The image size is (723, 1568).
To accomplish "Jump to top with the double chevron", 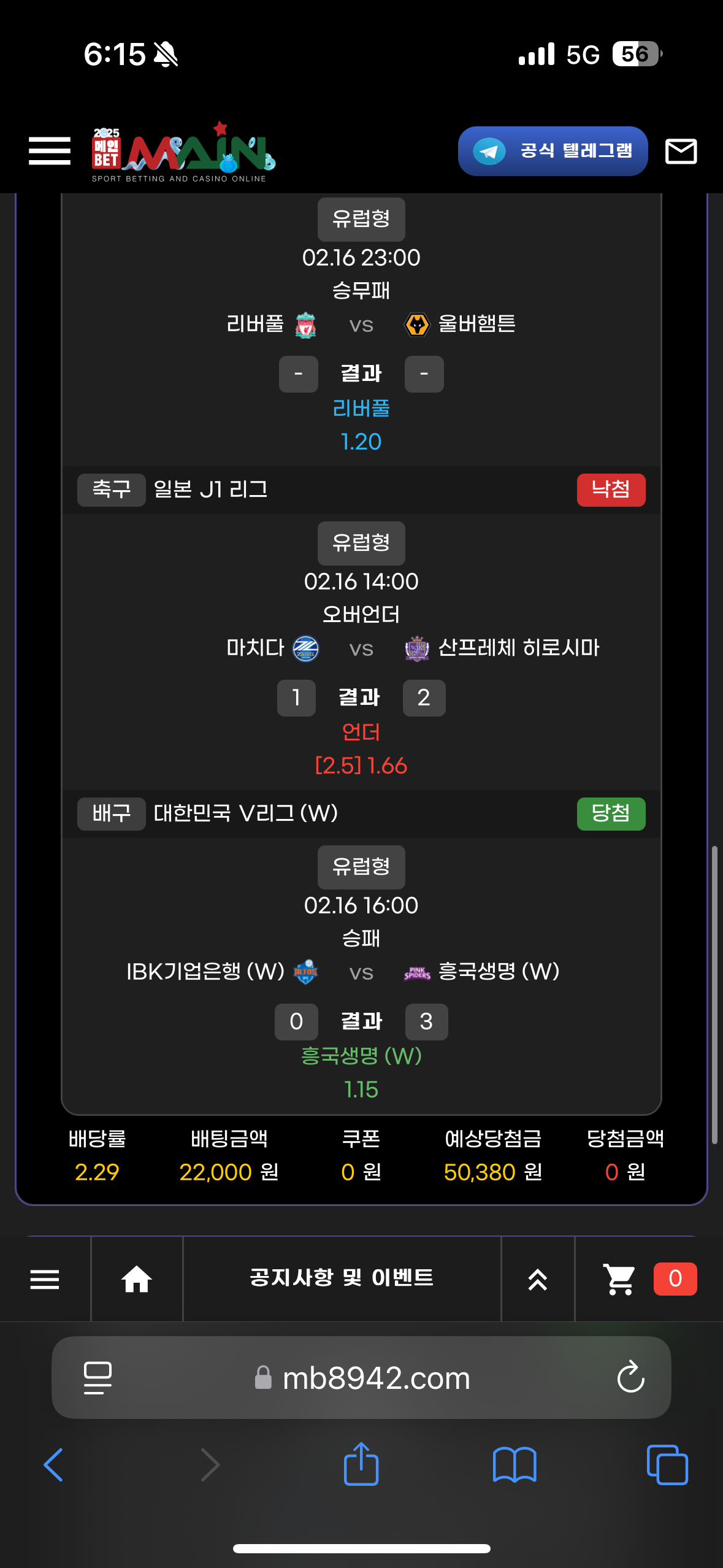I will pos(538,1279).
